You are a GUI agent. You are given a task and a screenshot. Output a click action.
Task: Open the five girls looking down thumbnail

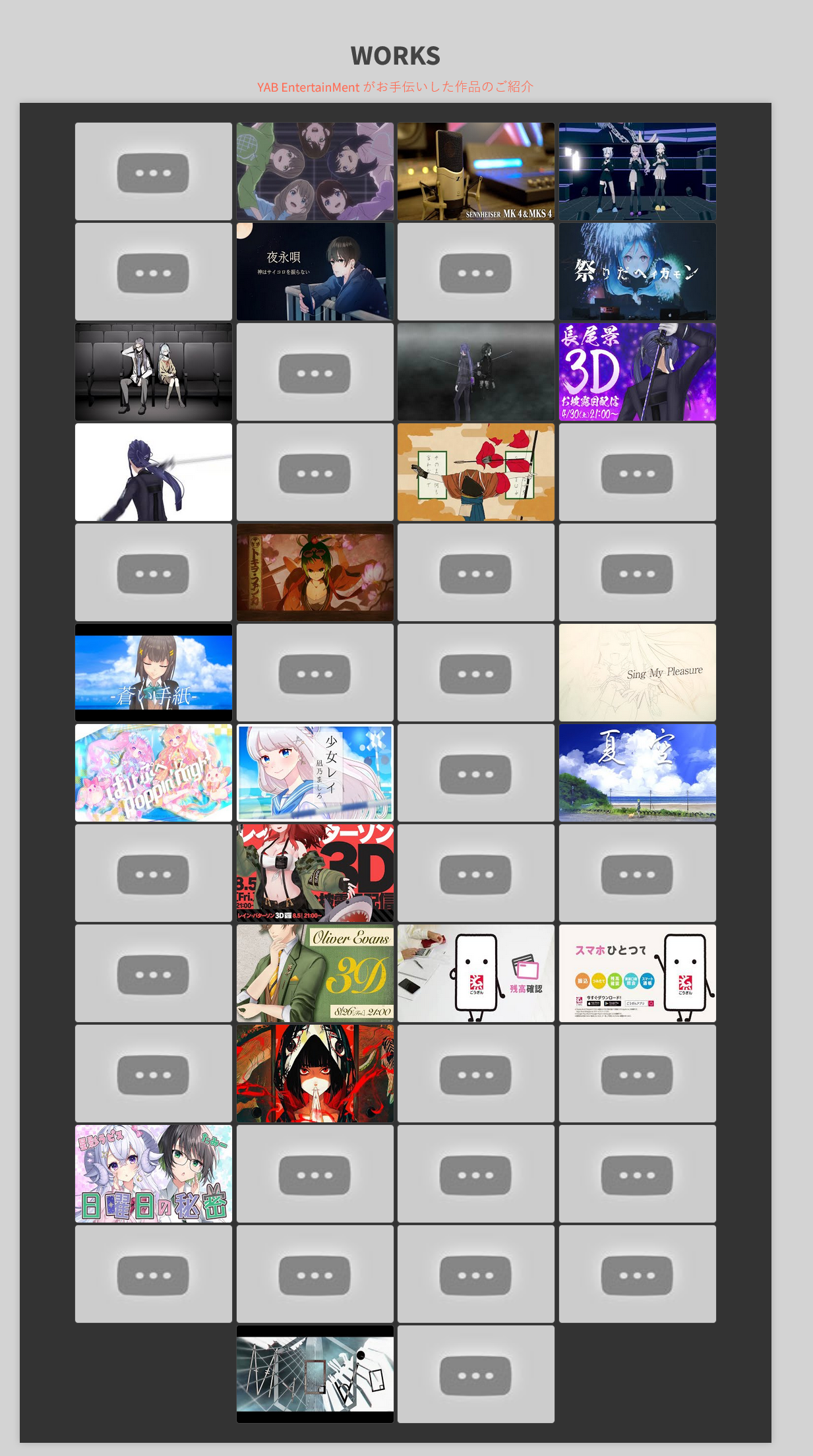[x=315, y=171]
